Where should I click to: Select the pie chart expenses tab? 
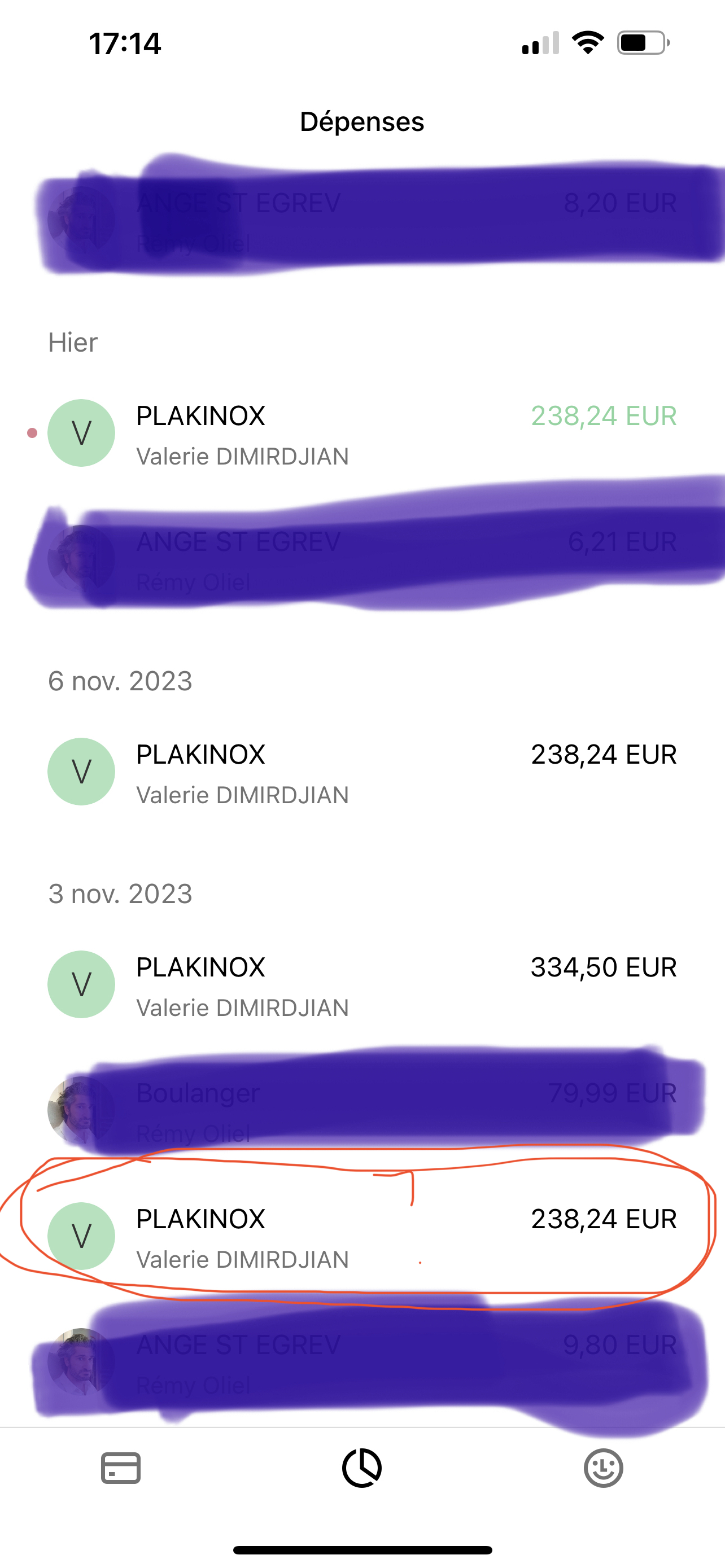point(361,1468)
